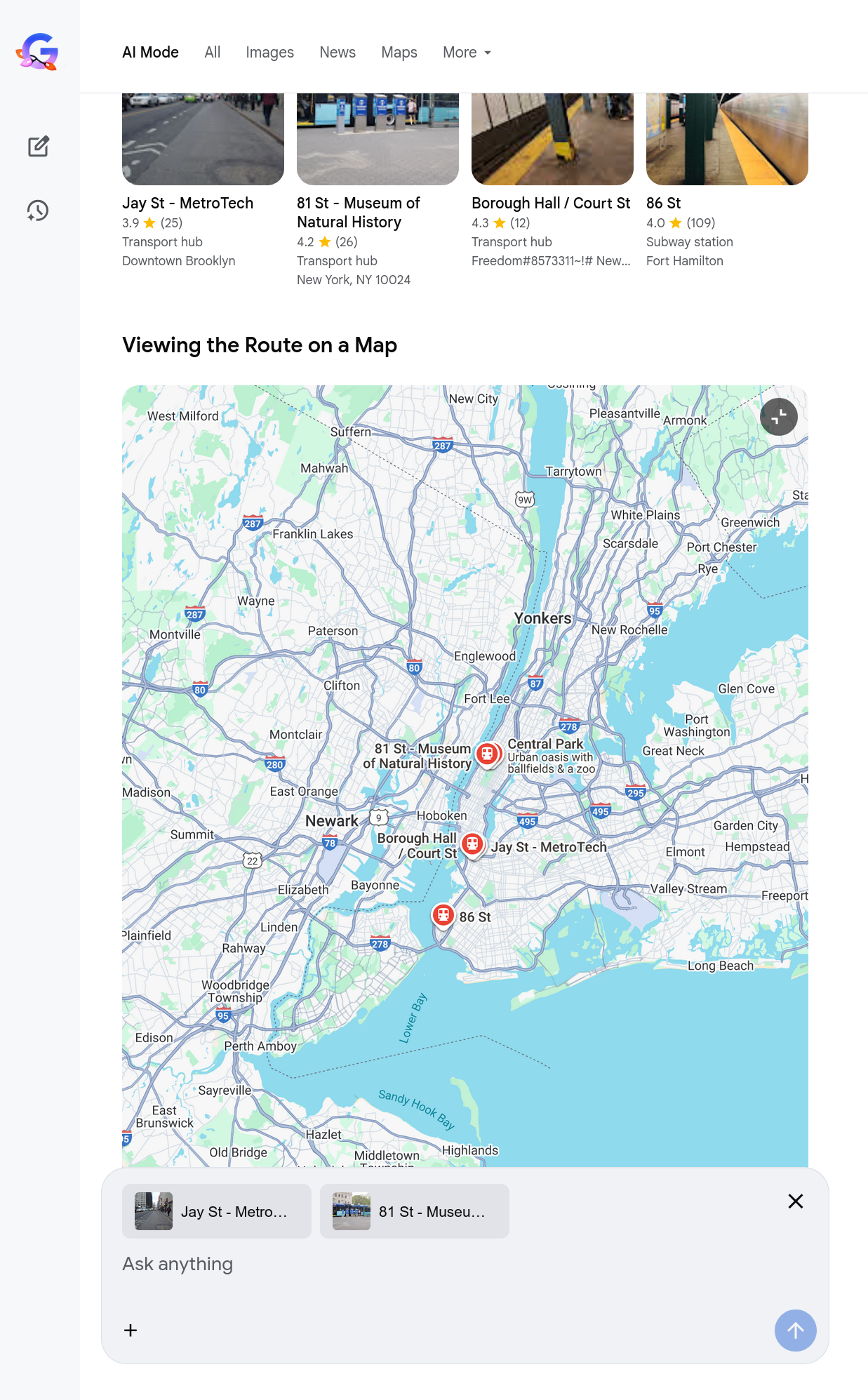Viewport: 868px width, 1400px height.
Task: Open the Borough Hall / Court St card
Action: (551, 204)
